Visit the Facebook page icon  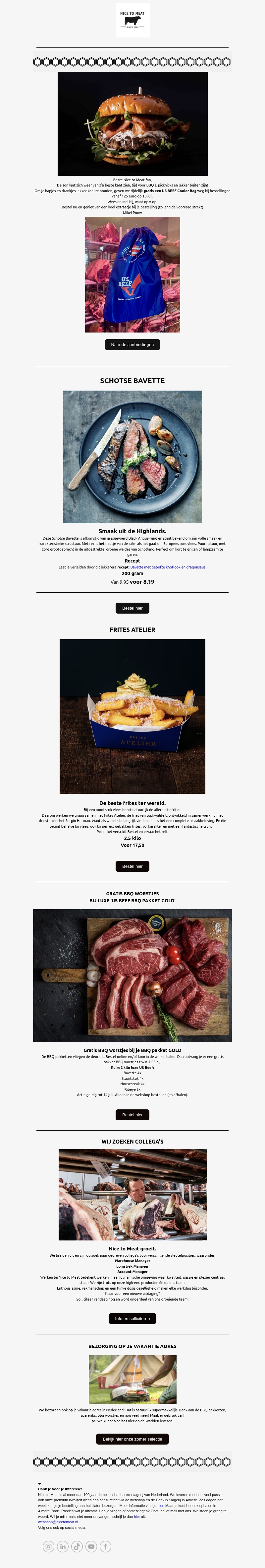[x=105, y=1547]
